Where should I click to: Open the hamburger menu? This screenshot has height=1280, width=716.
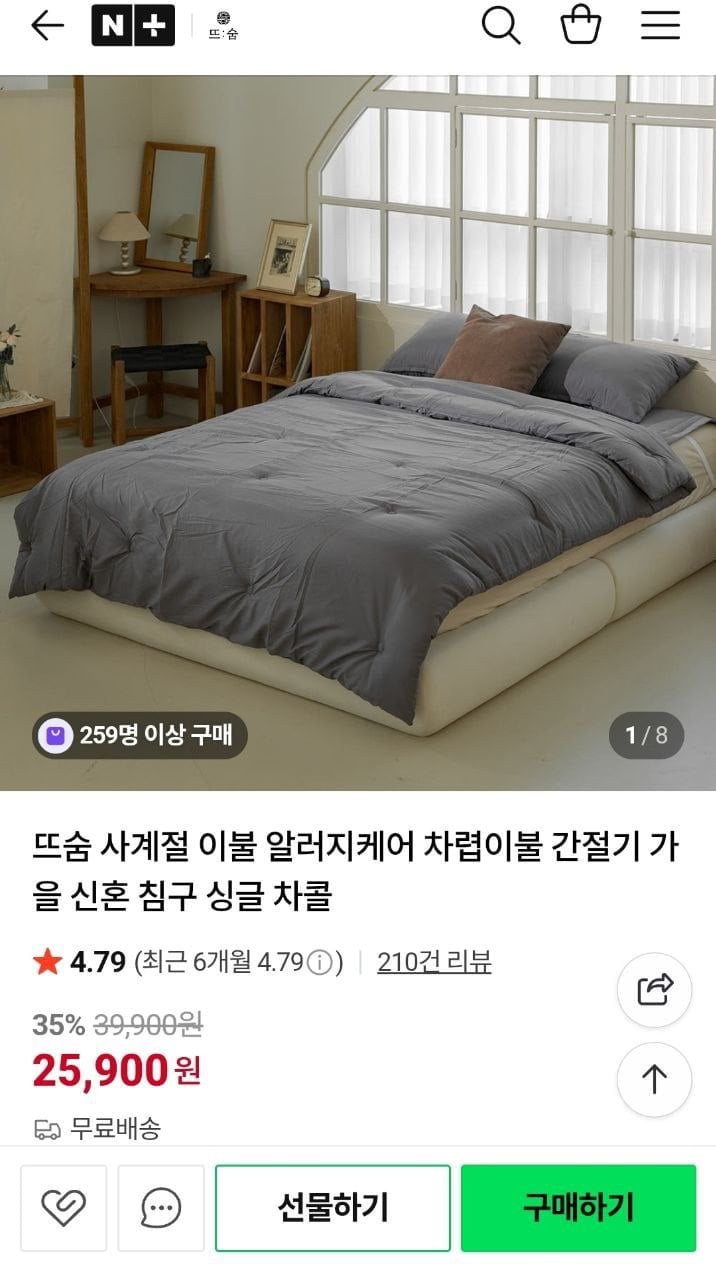(x=660, y=26)
